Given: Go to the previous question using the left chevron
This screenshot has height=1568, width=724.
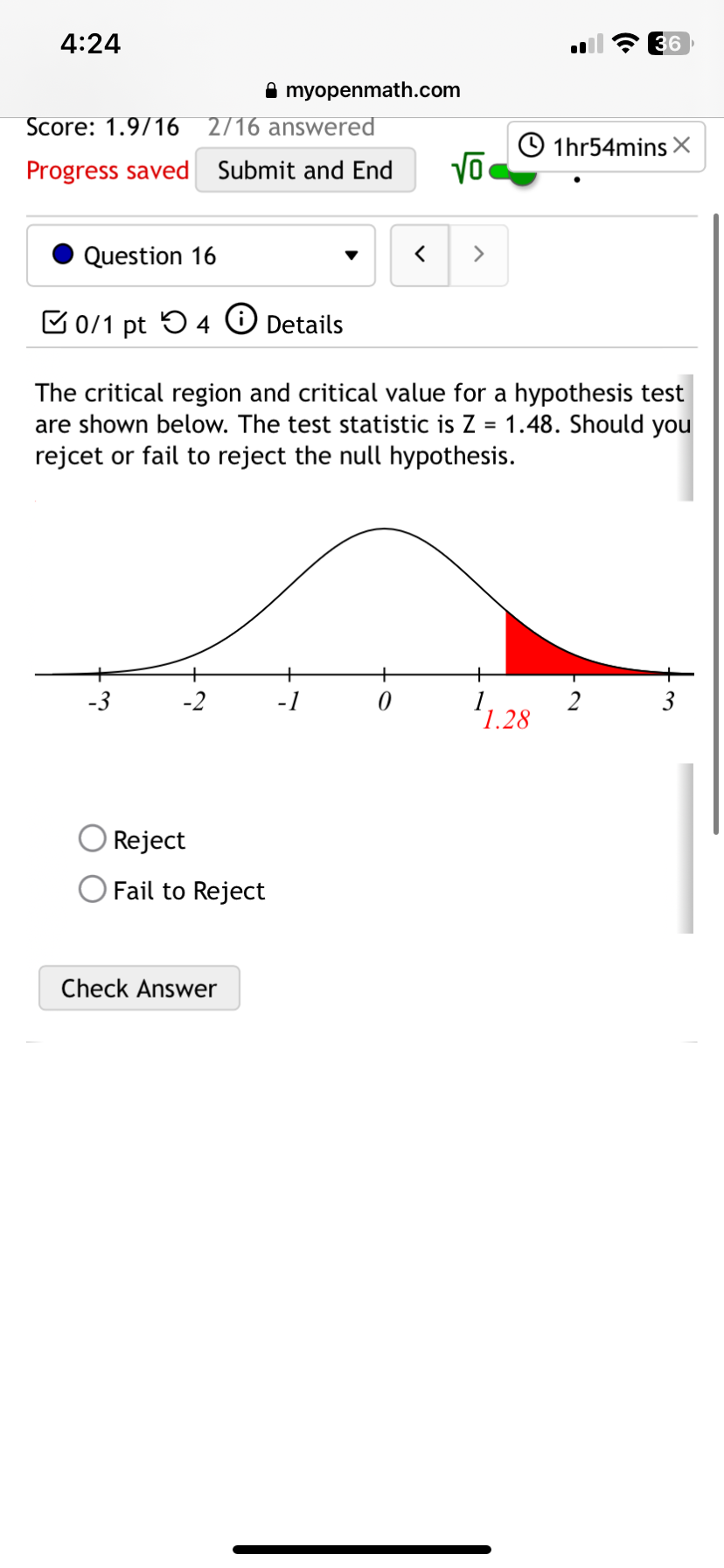Looking at the screenshot, I should point(420,254).
